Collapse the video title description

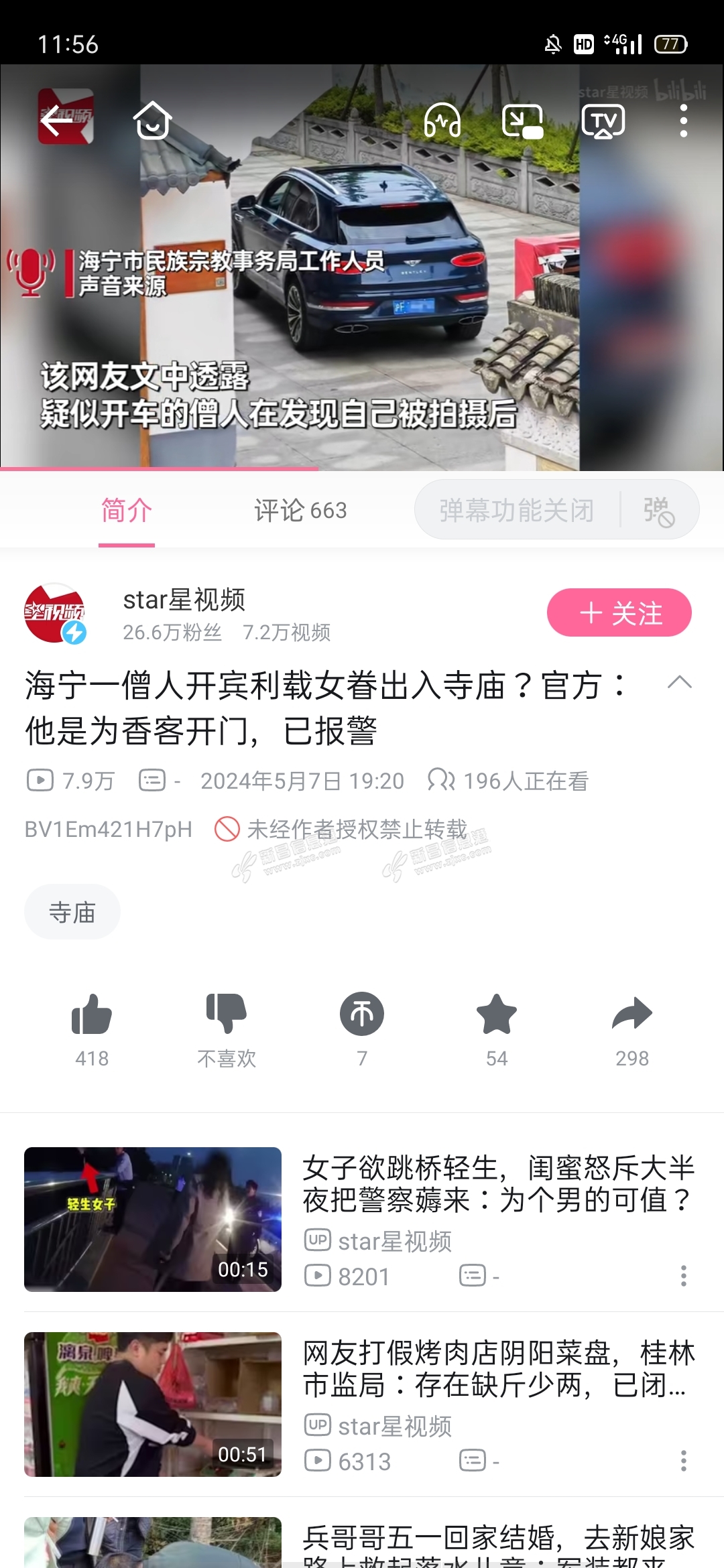point(679,683)
